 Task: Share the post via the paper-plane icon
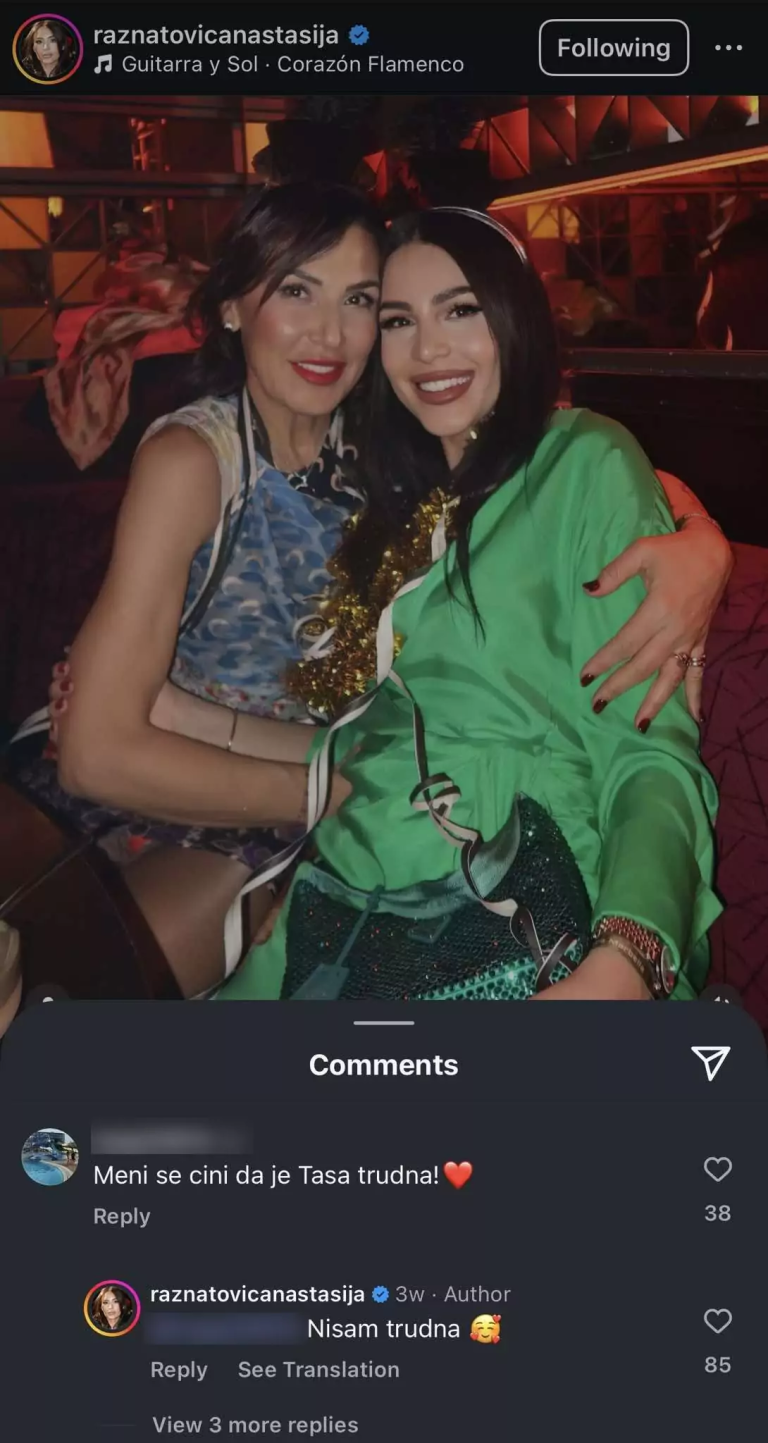pyautogui.click(x=711, y=1064)
